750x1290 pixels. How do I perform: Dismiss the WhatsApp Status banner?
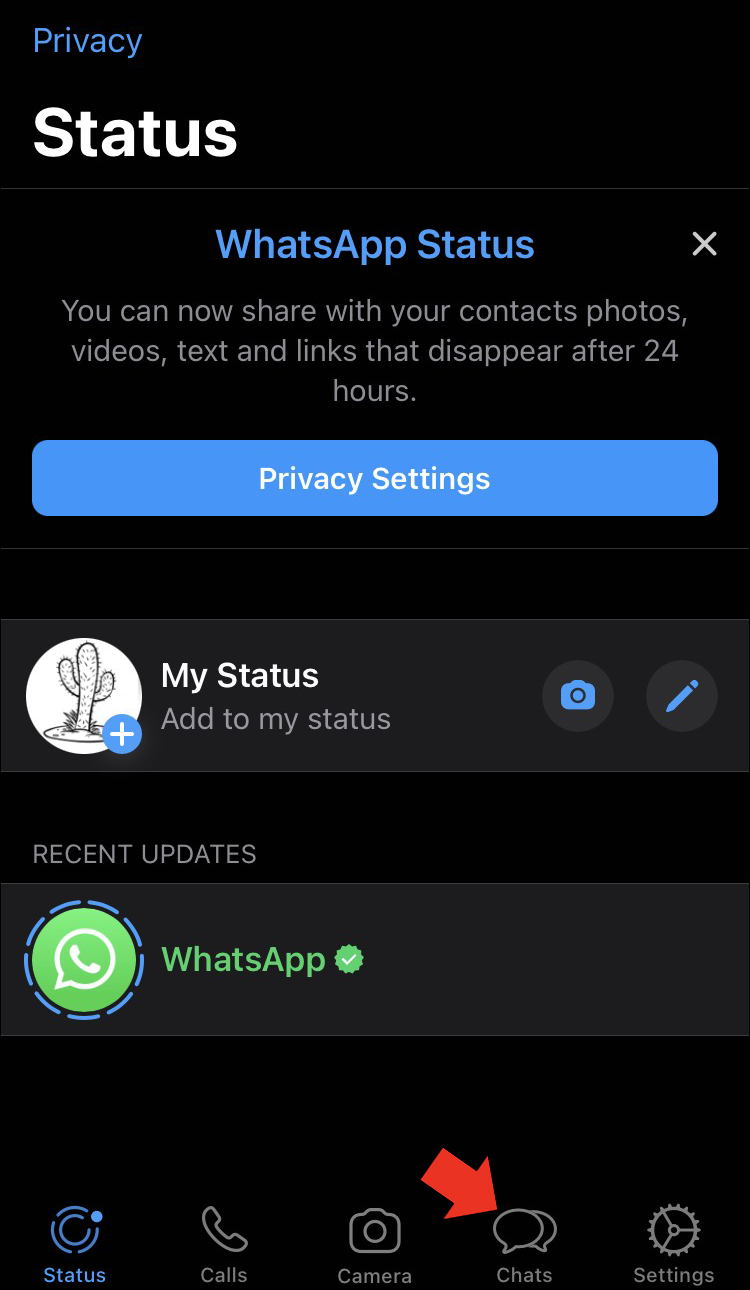(x=705, y=244)
